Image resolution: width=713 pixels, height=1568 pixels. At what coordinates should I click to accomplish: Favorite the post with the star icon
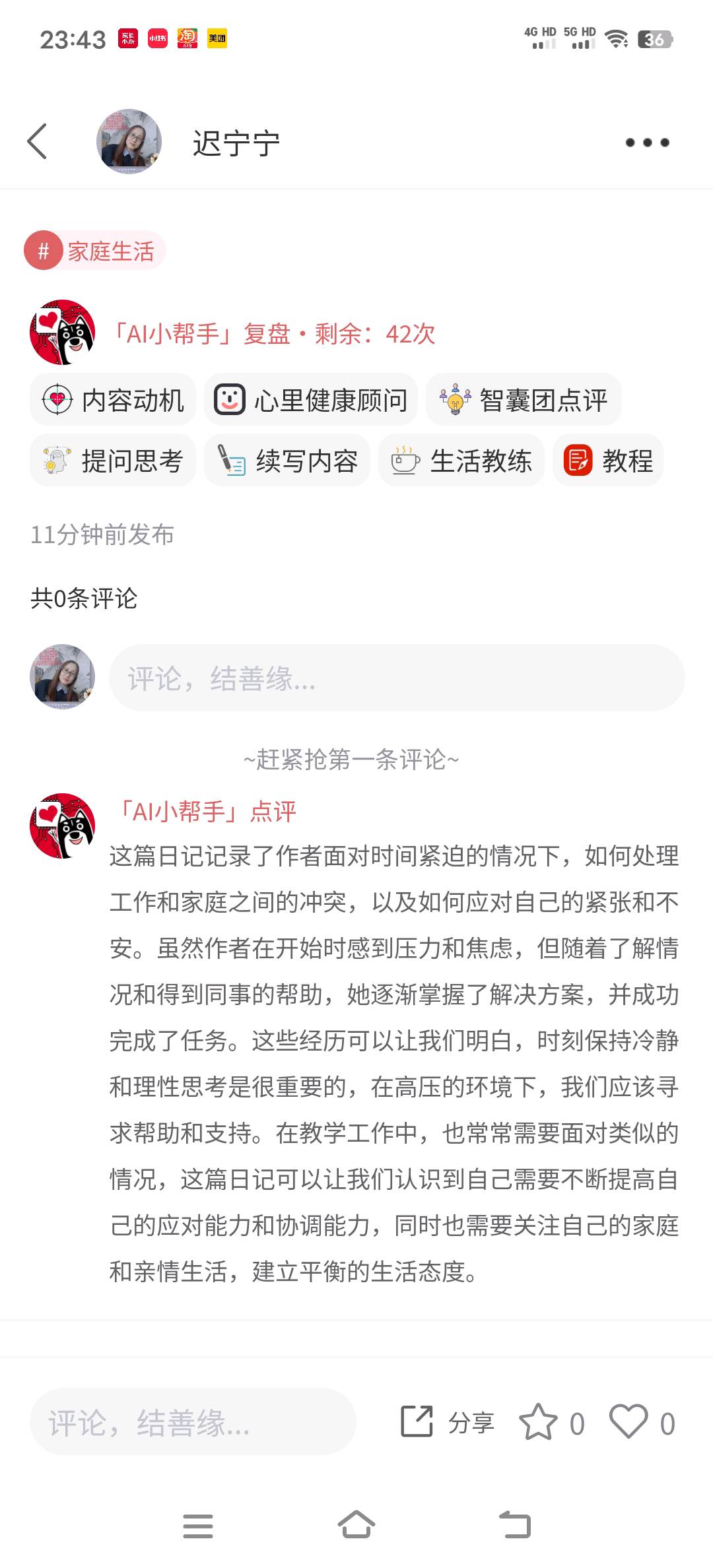click(x=552, y=1422)
